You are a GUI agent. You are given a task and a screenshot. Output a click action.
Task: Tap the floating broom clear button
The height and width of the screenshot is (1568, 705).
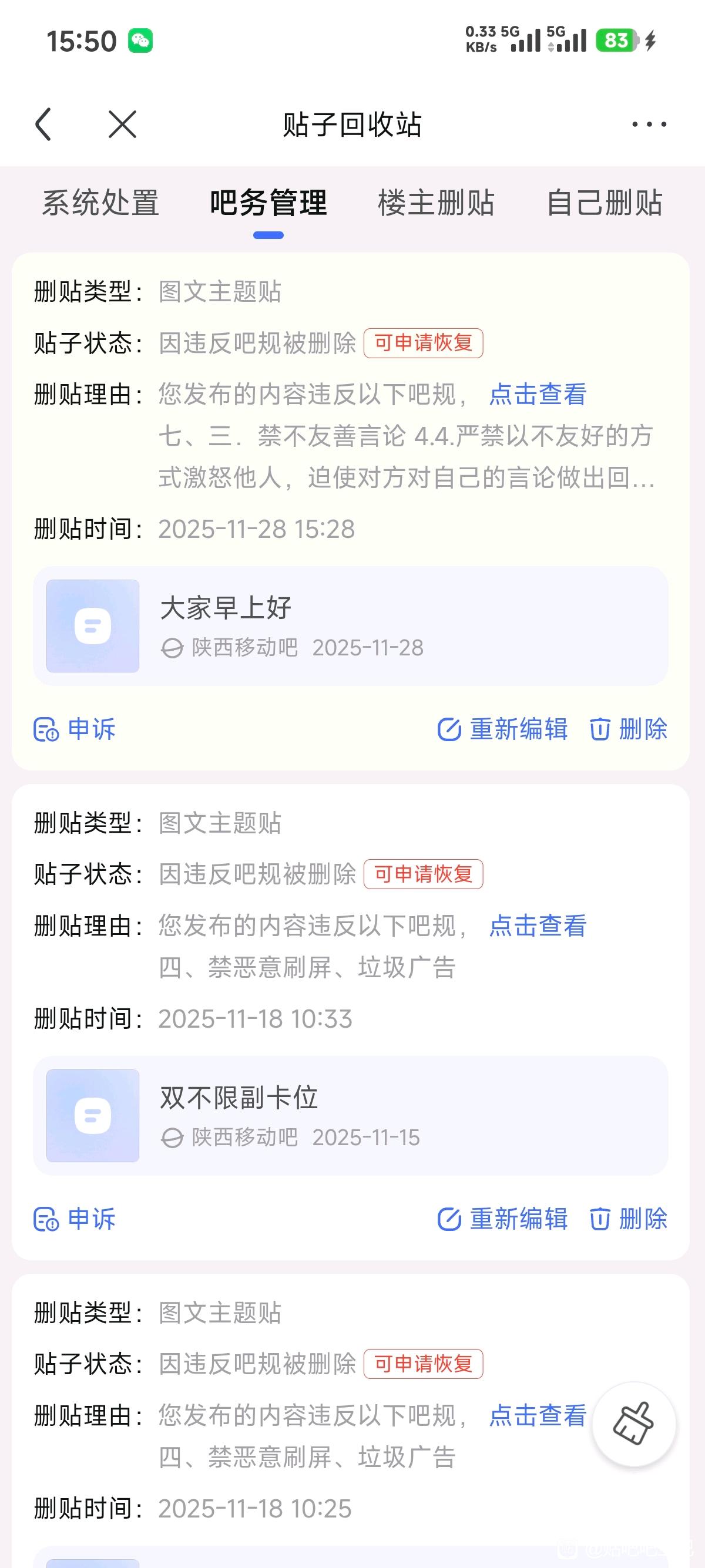pyautogui.click(x=634, y=1424)
